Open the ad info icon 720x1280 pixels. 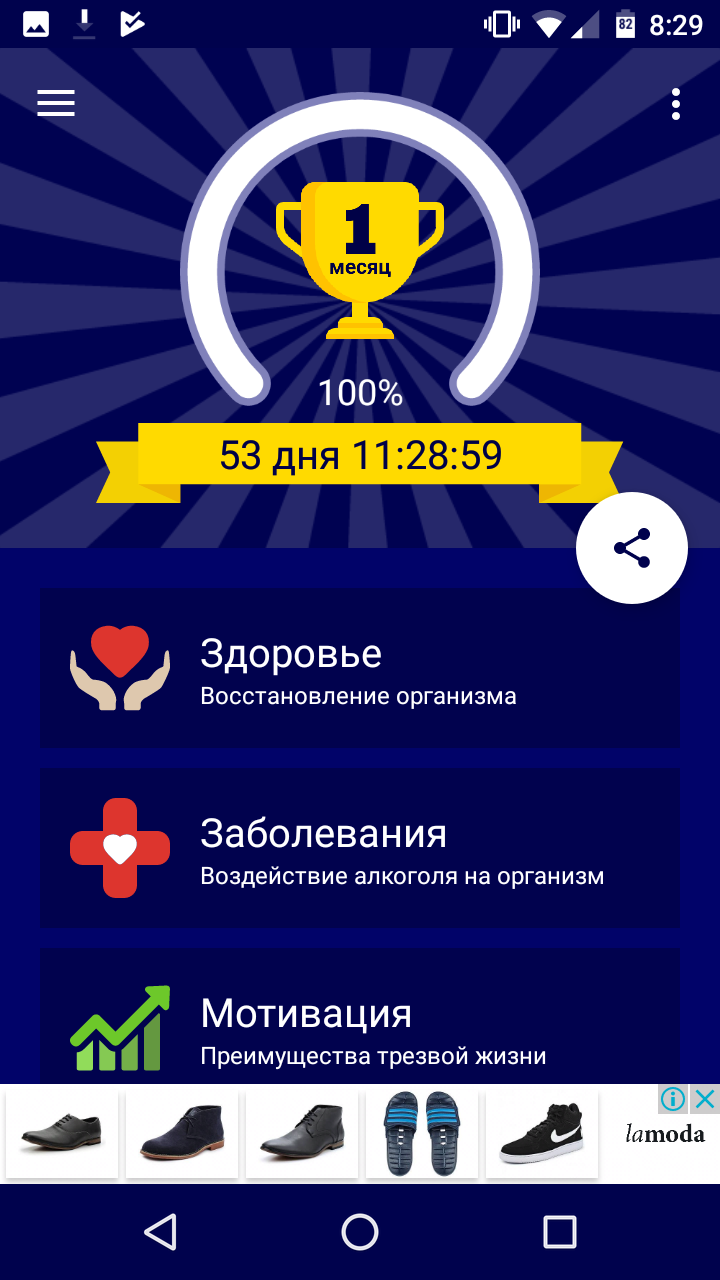click(x=673, y=1100)
